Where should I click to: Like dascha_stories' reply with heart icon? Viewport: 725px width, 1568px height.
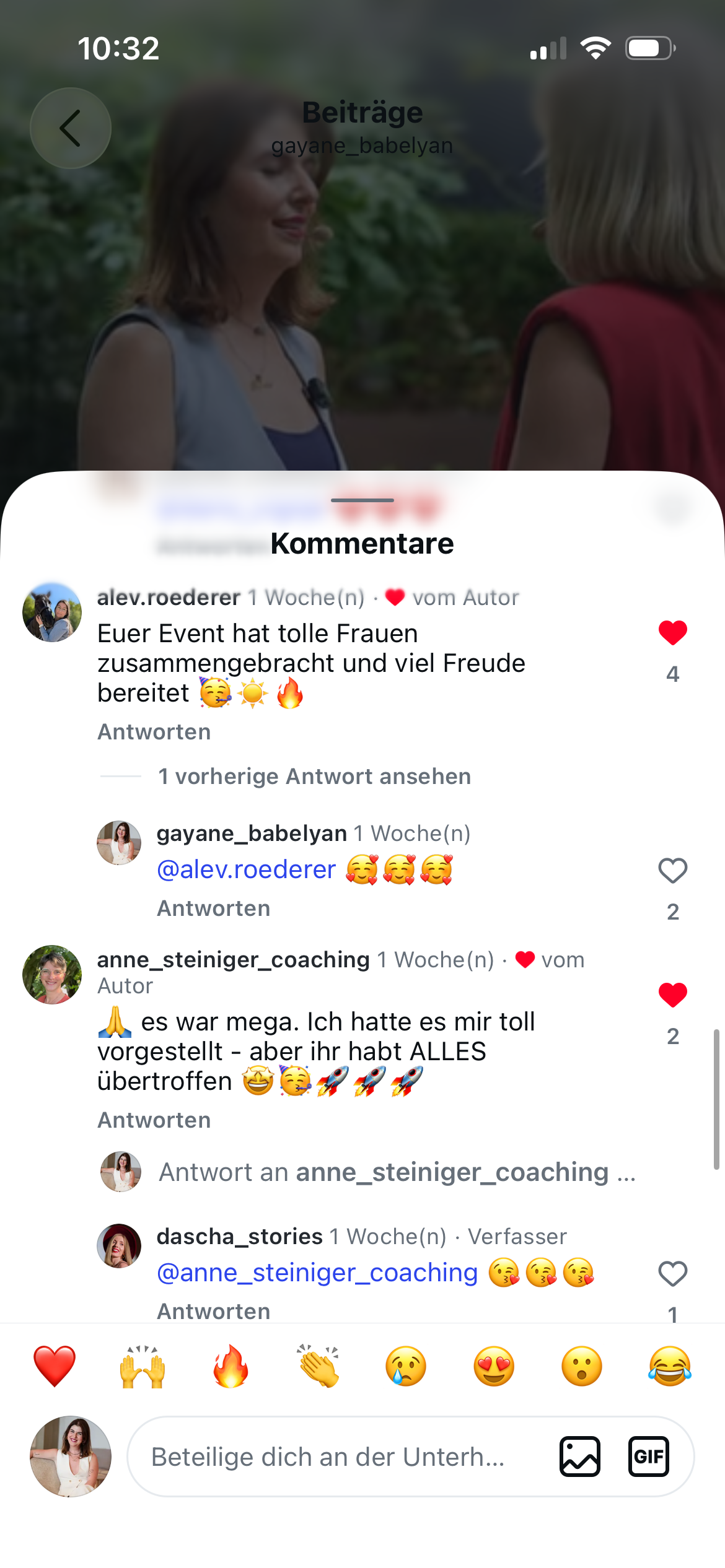point(672,1273)
